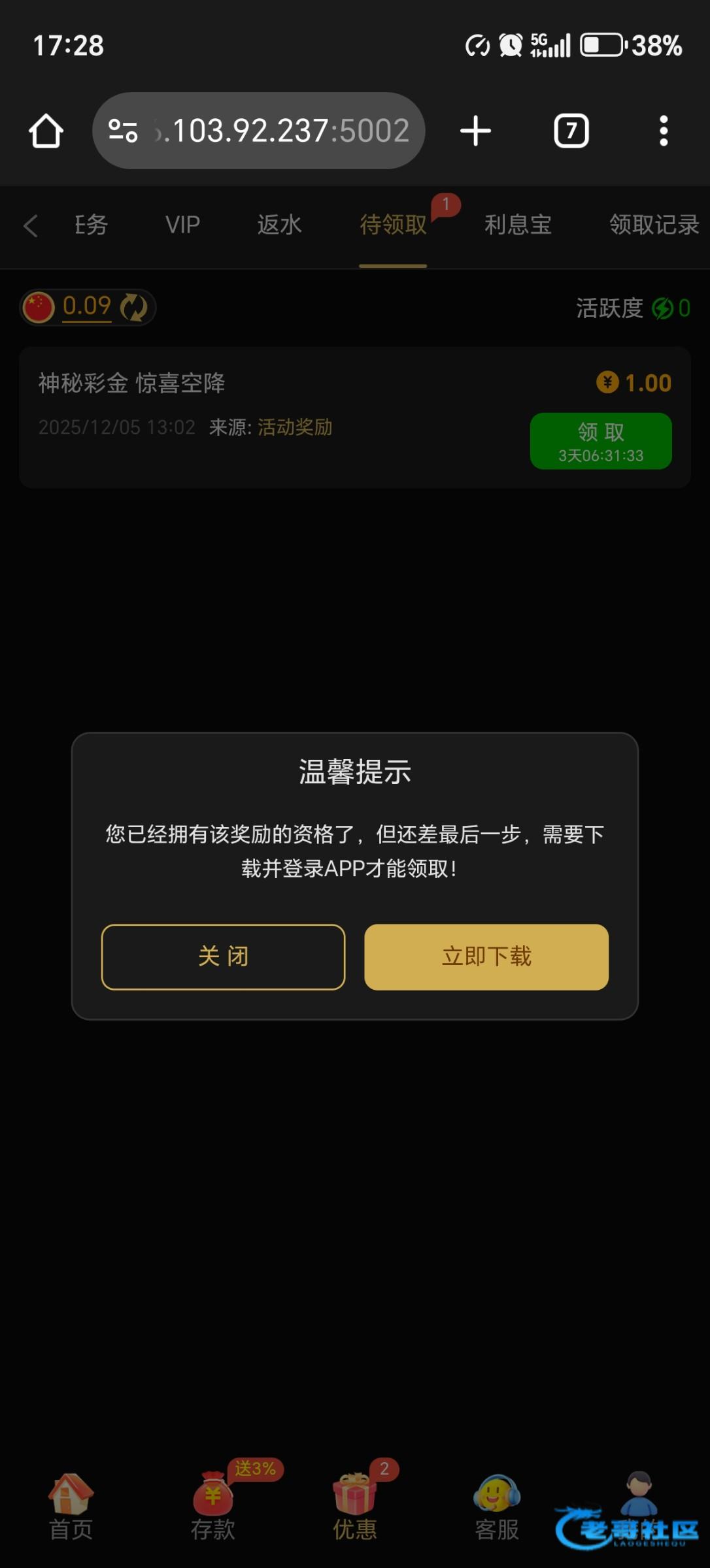Open the 领取记录 tab
This screenshot has height=1568, width=710.
[x=654, y=225]
